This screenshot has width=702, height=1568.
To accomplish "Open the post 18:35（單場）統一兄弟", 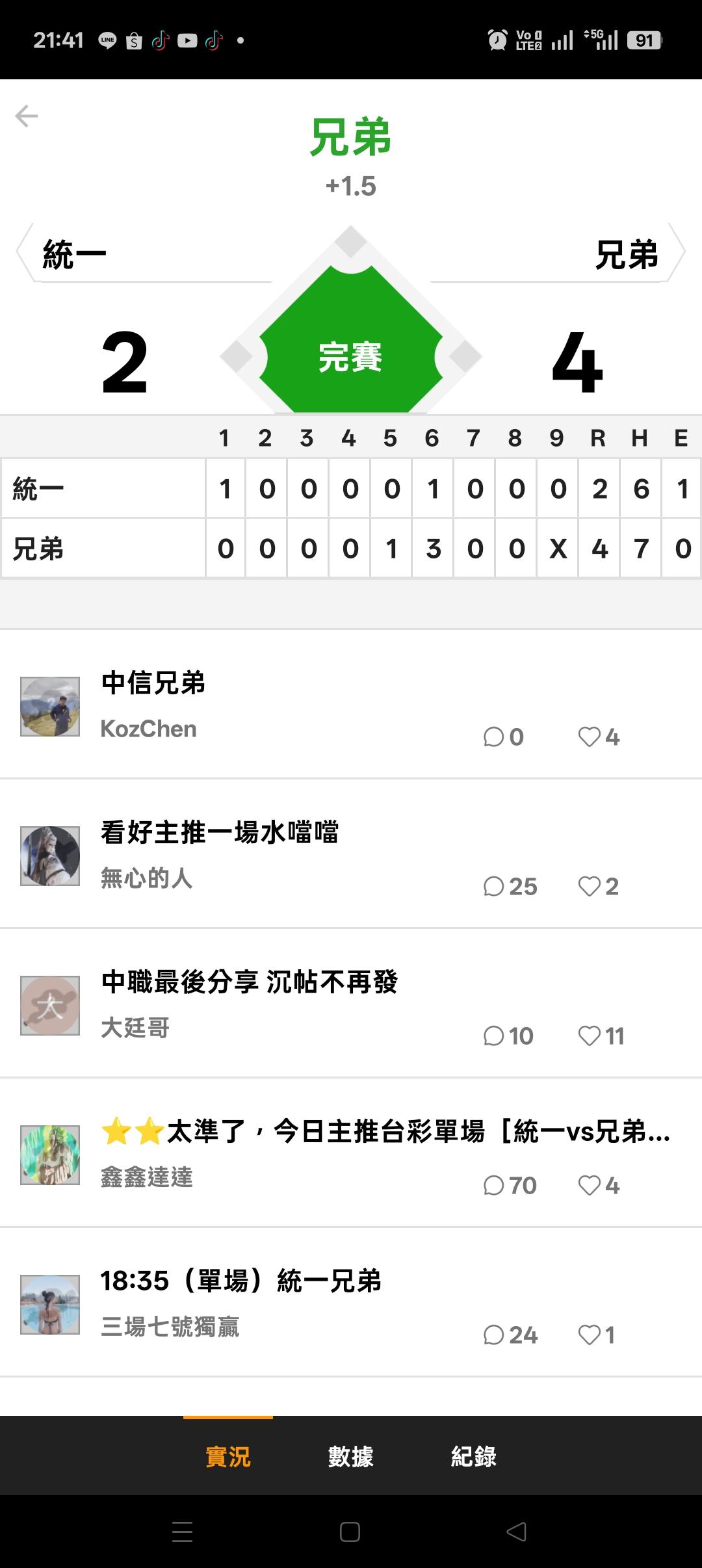I will click(x=351, y=1302).
